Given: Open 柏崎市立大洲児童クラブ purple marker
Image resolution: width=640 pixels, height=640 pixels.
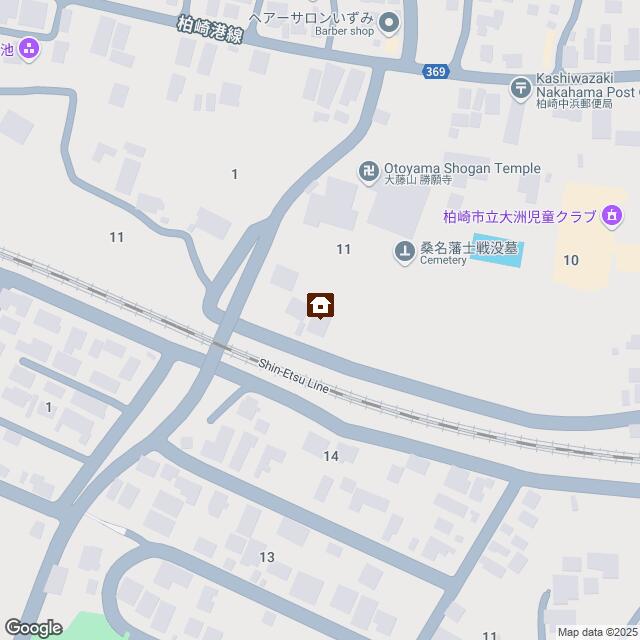Looking at the screenshot, I should [611, 214].
